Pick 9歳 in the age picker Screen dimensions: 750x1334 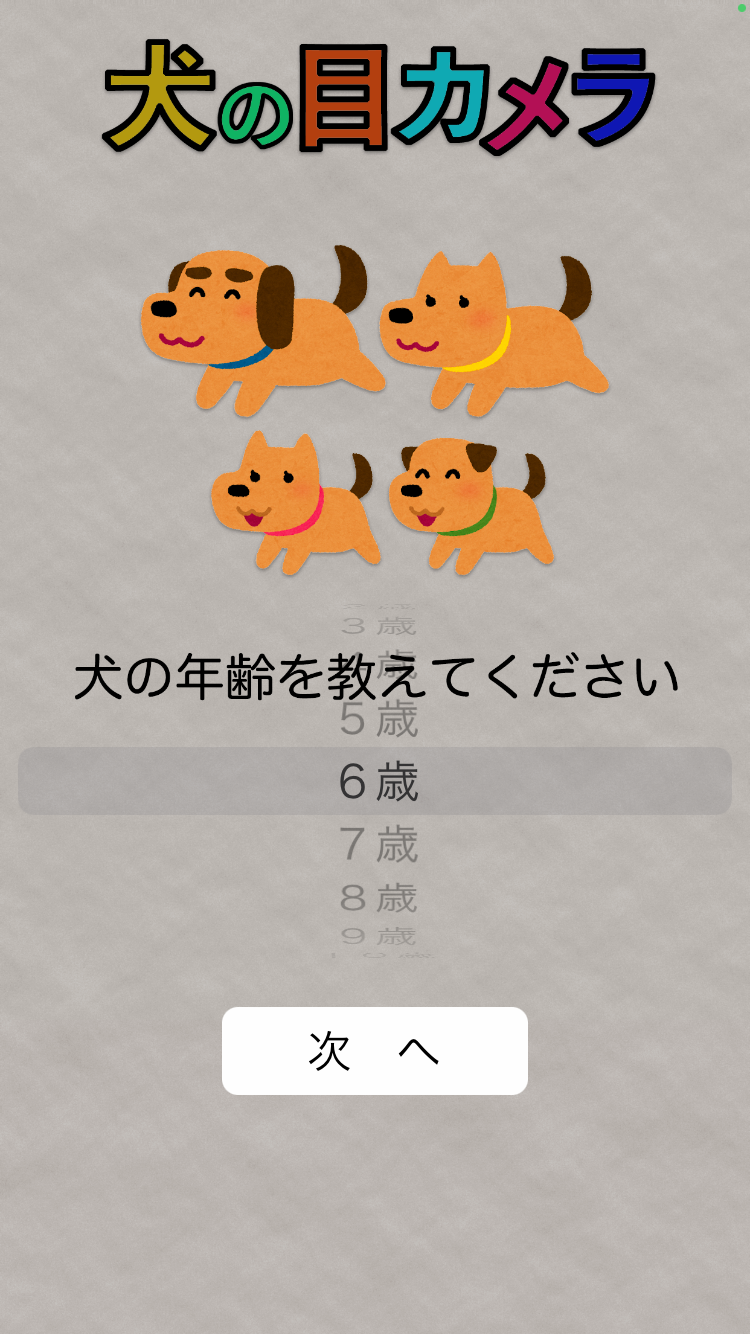(x=378, y=937)
